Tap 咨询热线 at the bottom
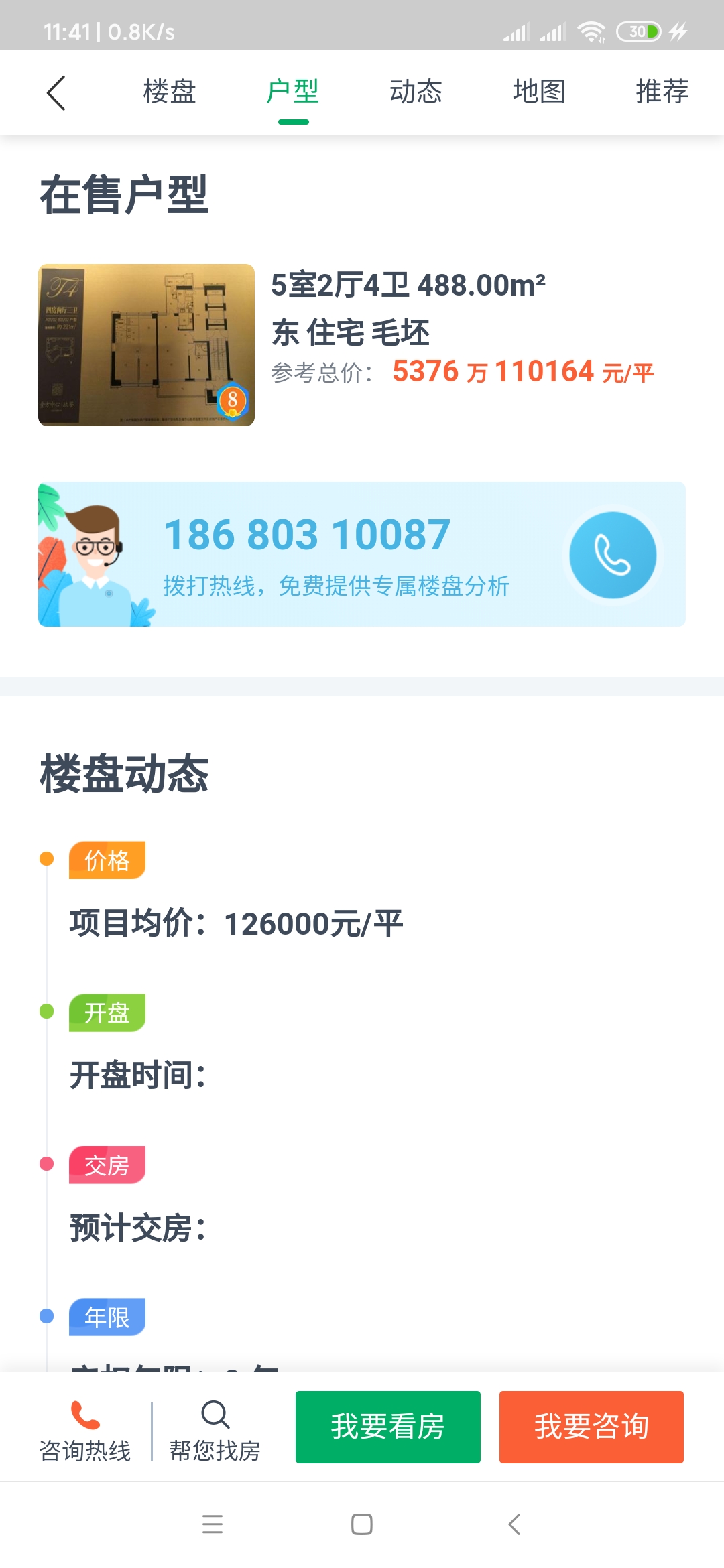 coord(85,1430)
